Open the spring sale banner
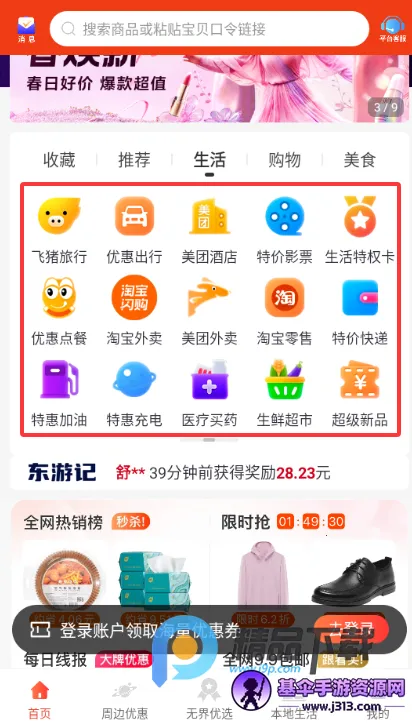The height and width of the screenshot is (724, 412). (209, 89)
